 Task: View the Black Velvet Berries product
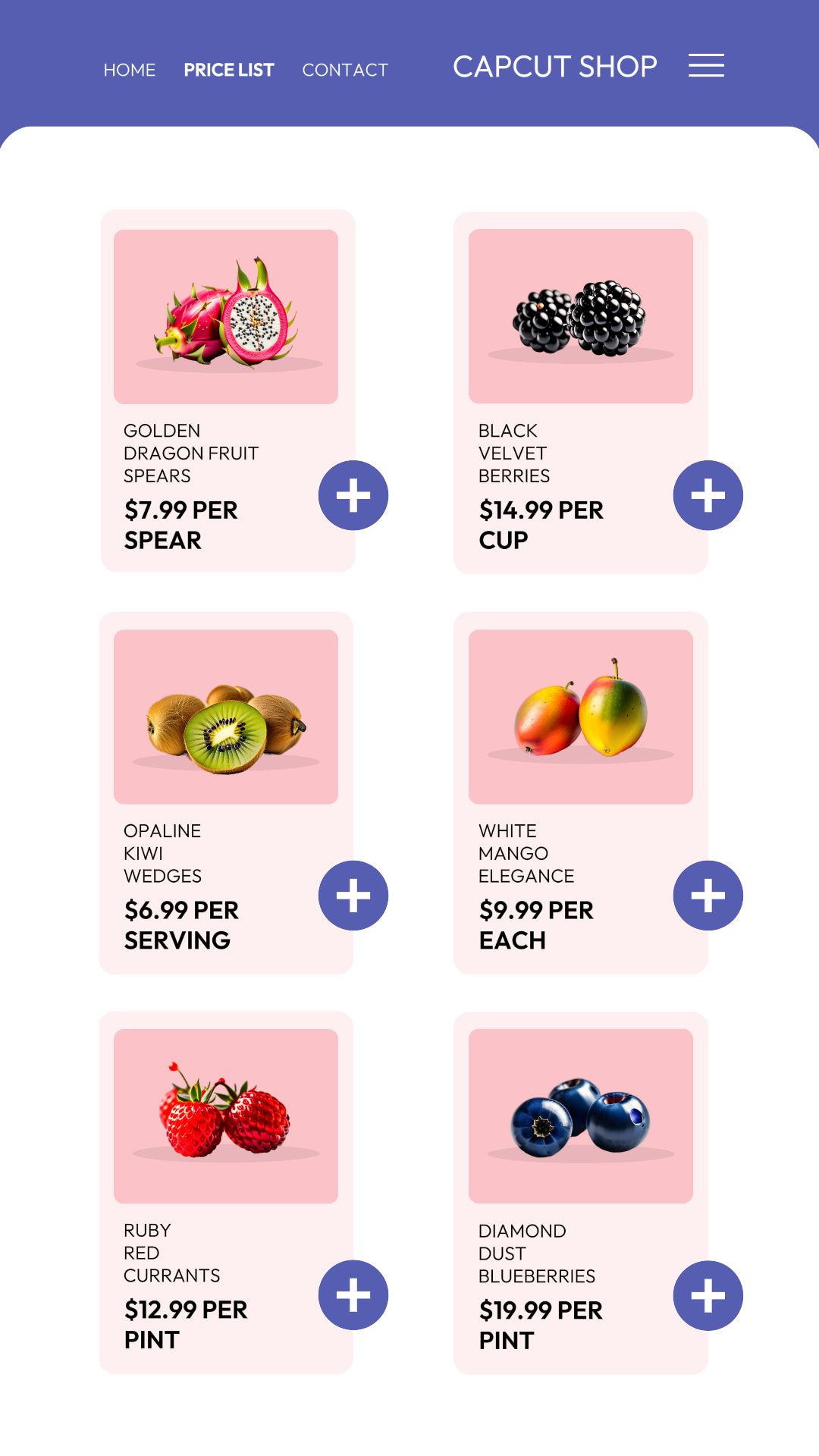(581, 393)
